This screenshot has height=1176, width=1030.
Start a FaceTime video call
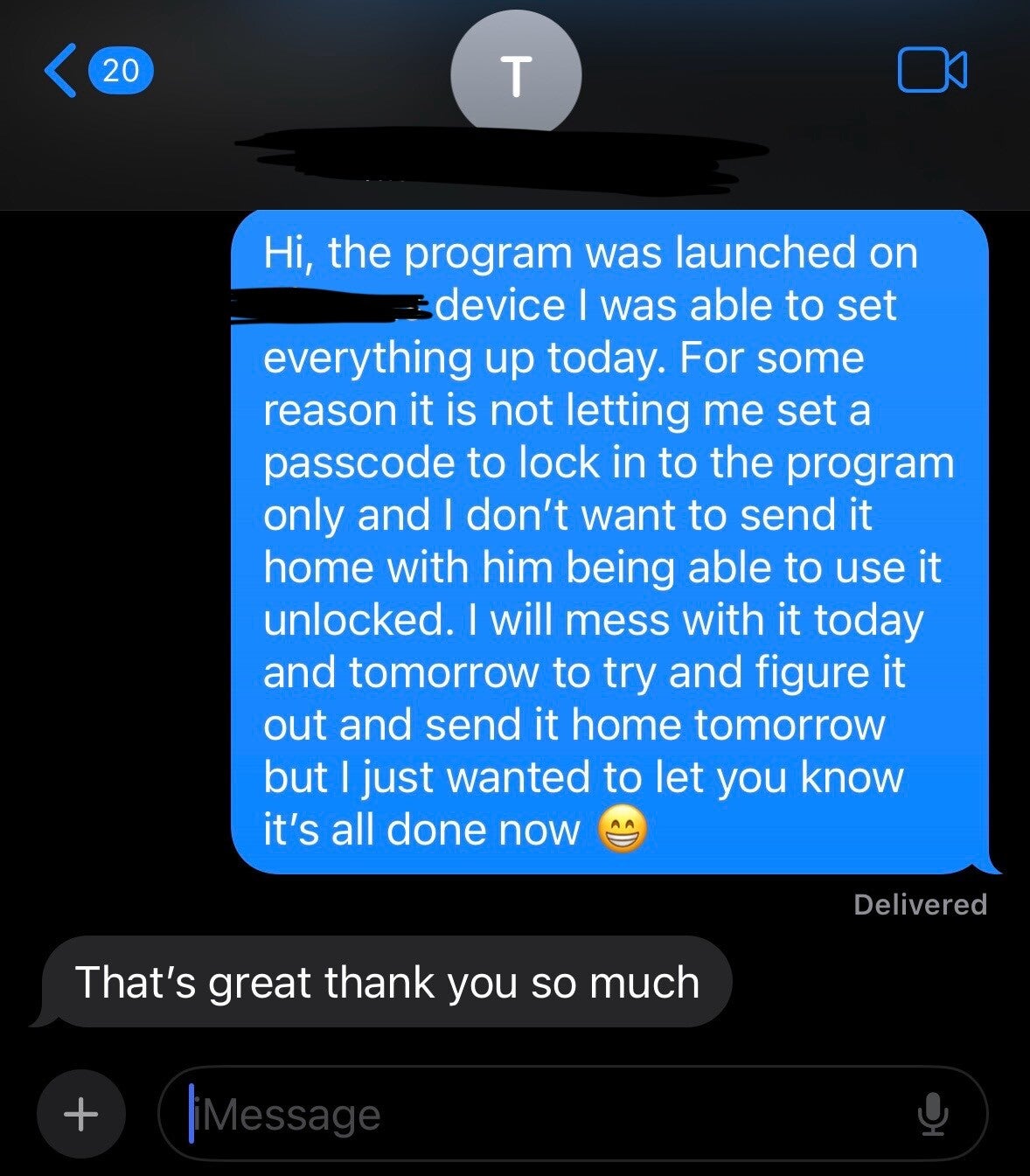931,70
